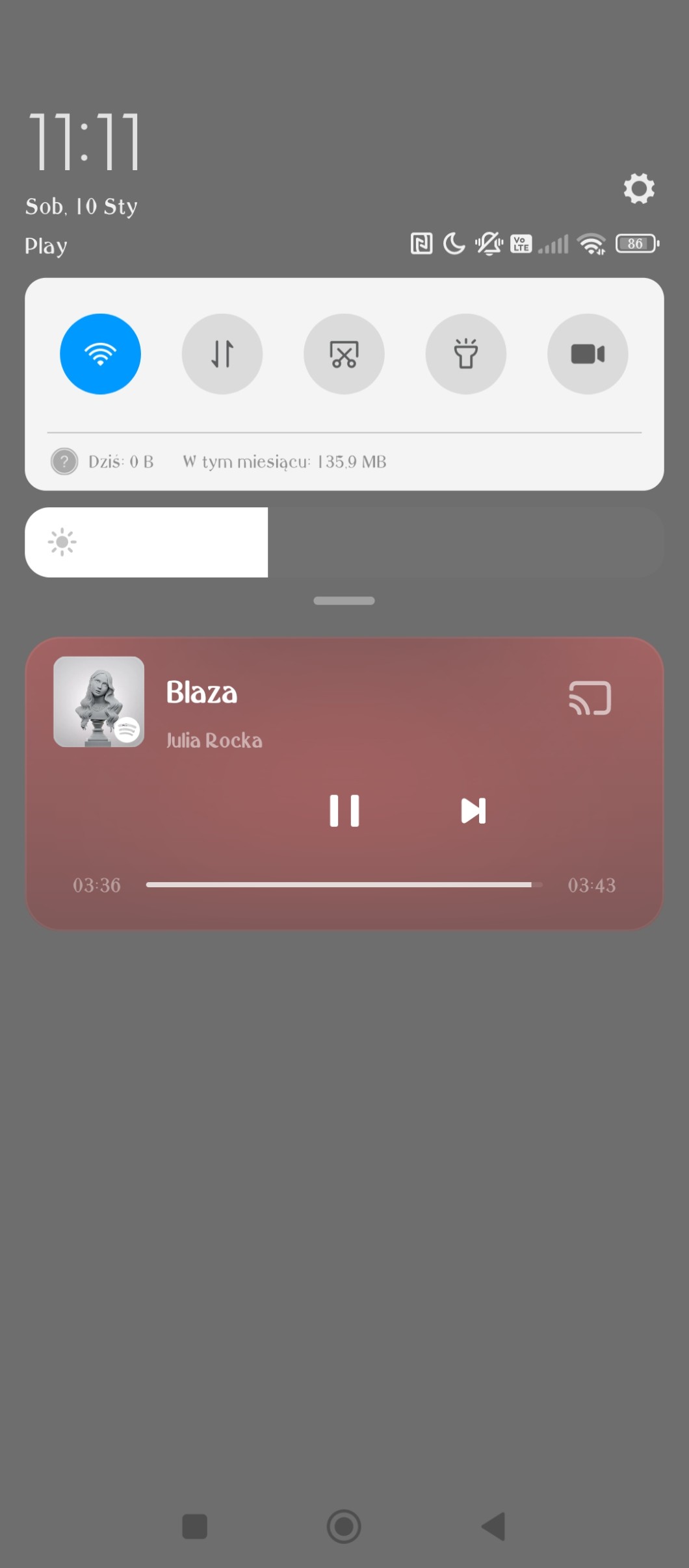Viewport: 689px width, 1568px height.
Task: Take a screenshot with the scissors tile
Action: click(344, 354)
